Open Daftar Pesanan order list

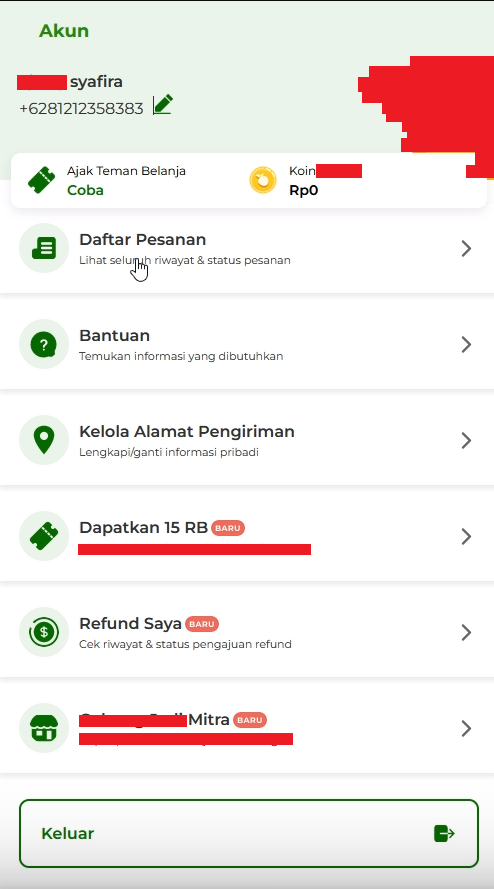[x=247, y=248]
